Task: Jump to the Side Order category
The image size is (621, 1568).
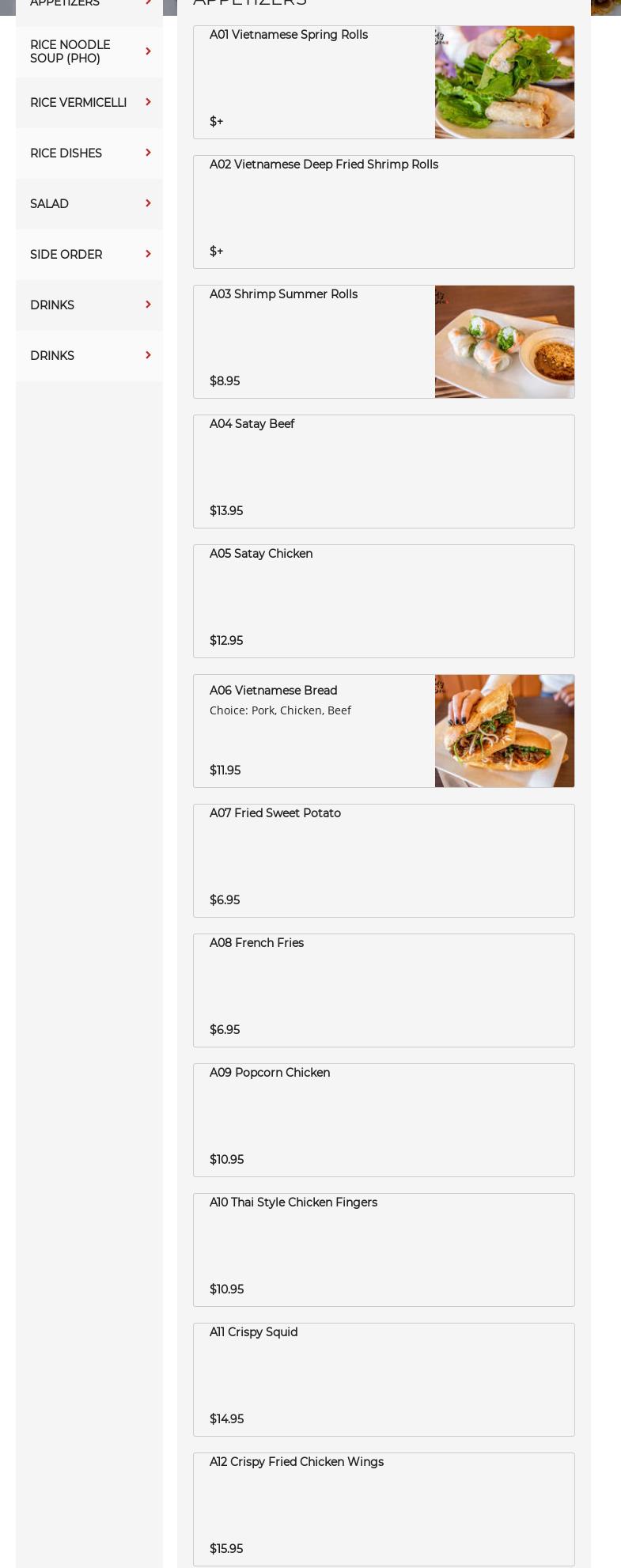Action: point(89,255)
